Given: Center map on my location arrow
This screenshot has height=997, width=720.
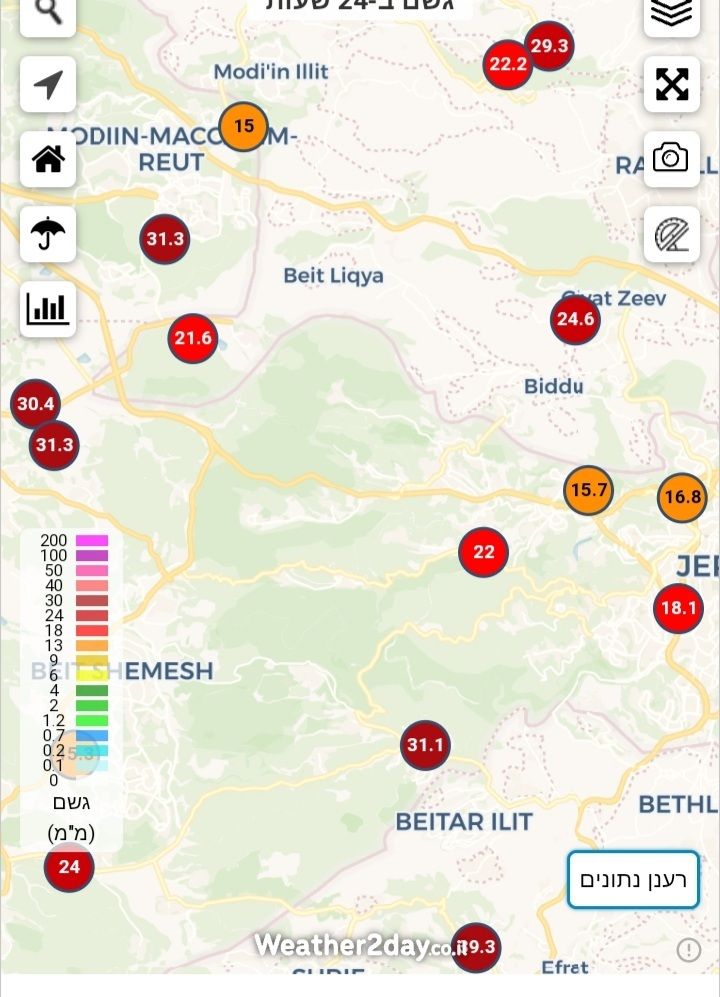Looking at the screenshot, I should (x=48, y=85).
